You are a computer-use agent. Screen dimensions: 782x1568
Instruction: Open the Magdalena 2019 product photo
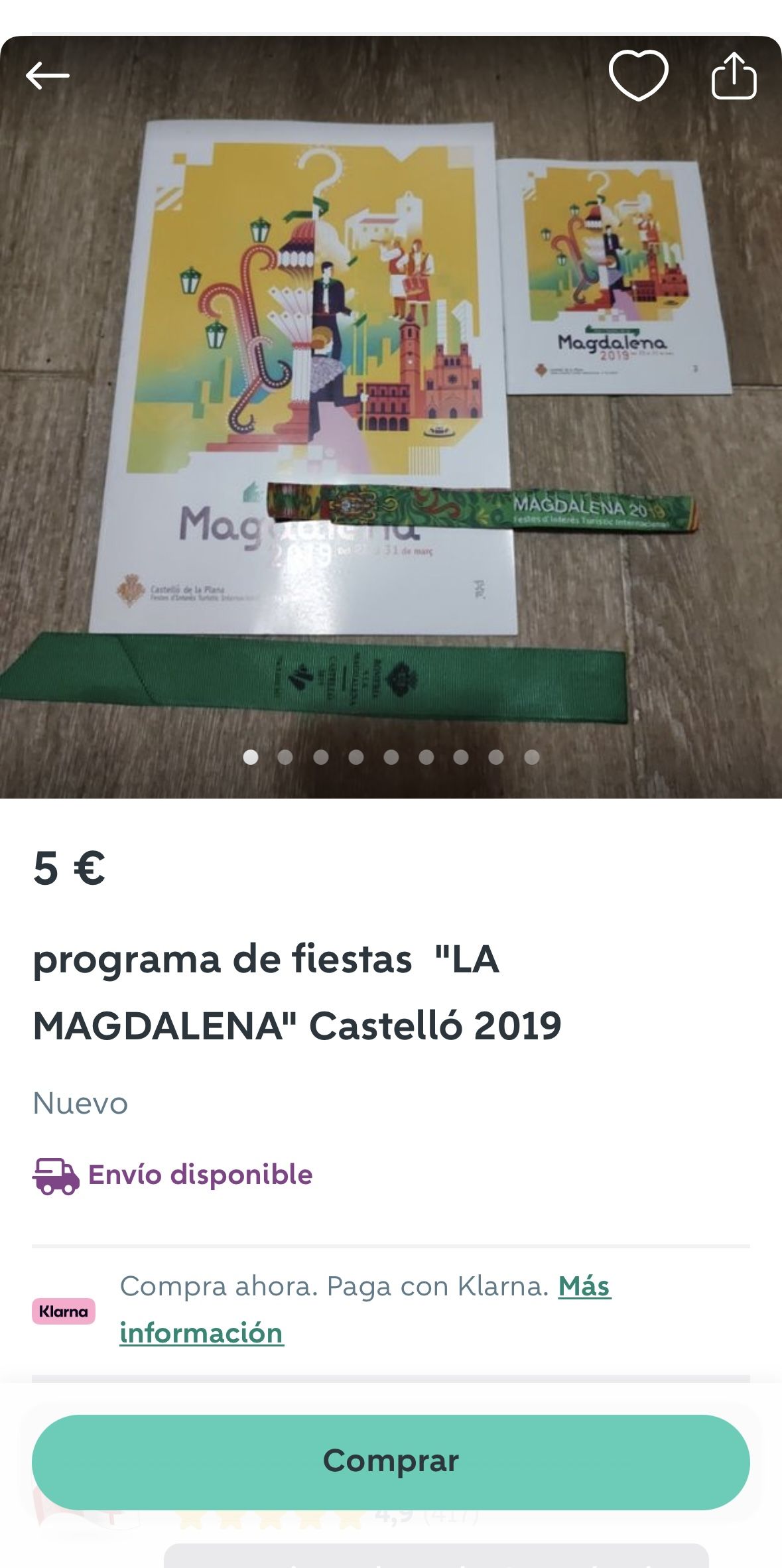pyautogui.click(x=391, y=417)
